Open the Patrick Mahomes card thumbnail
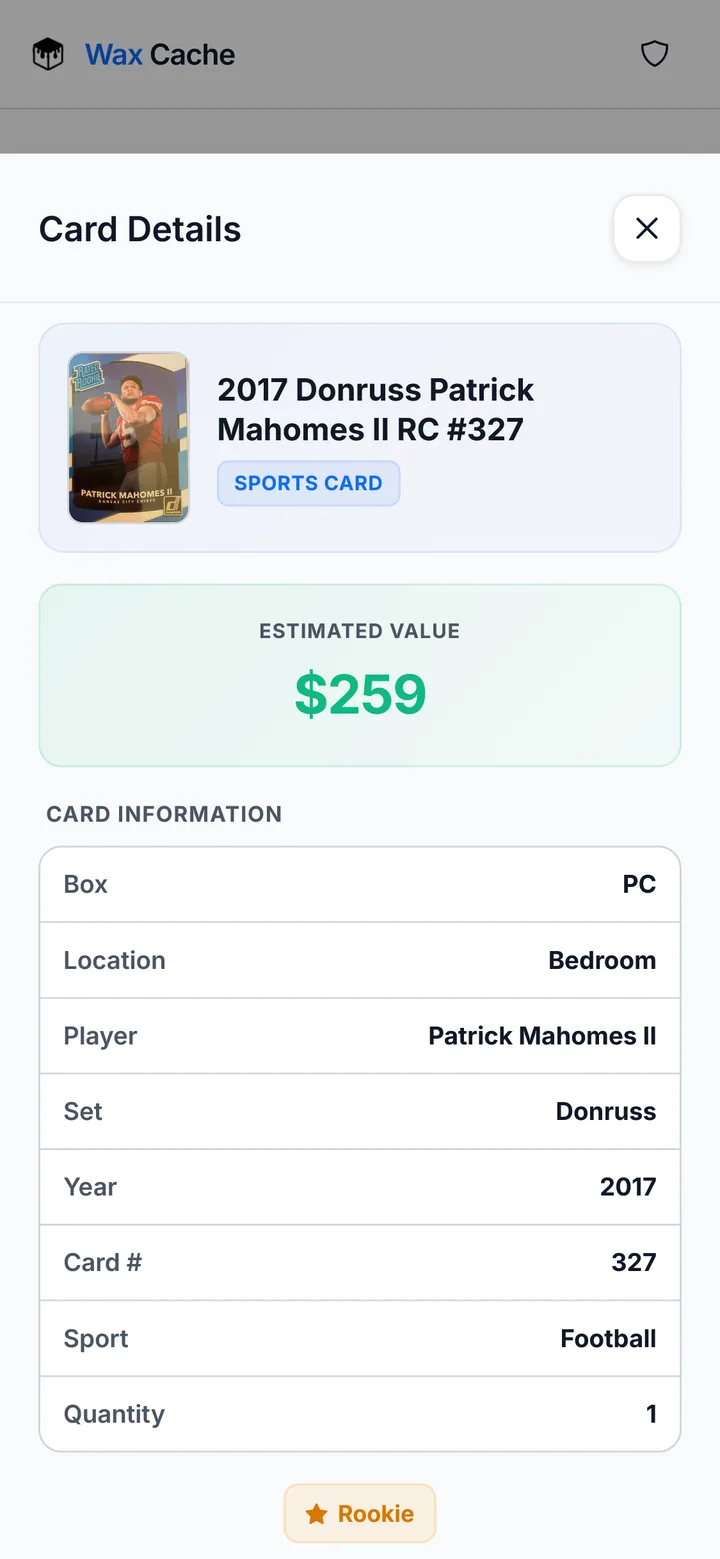720x1559 pixels. pyautogui.click(x=128, y=437)
